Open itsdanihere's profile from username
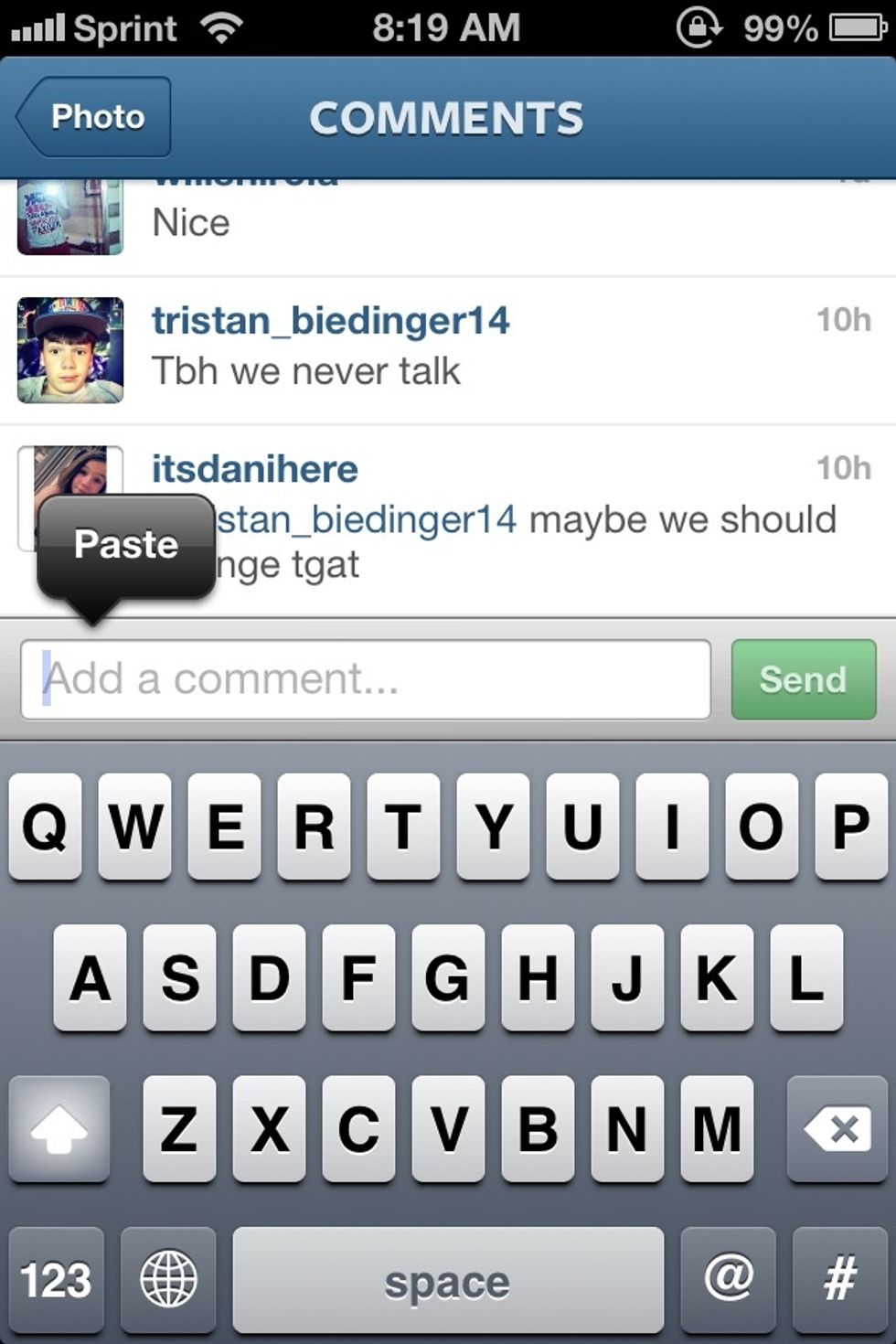Viewport: 896px width, 1344px height. tap(255, 469)
